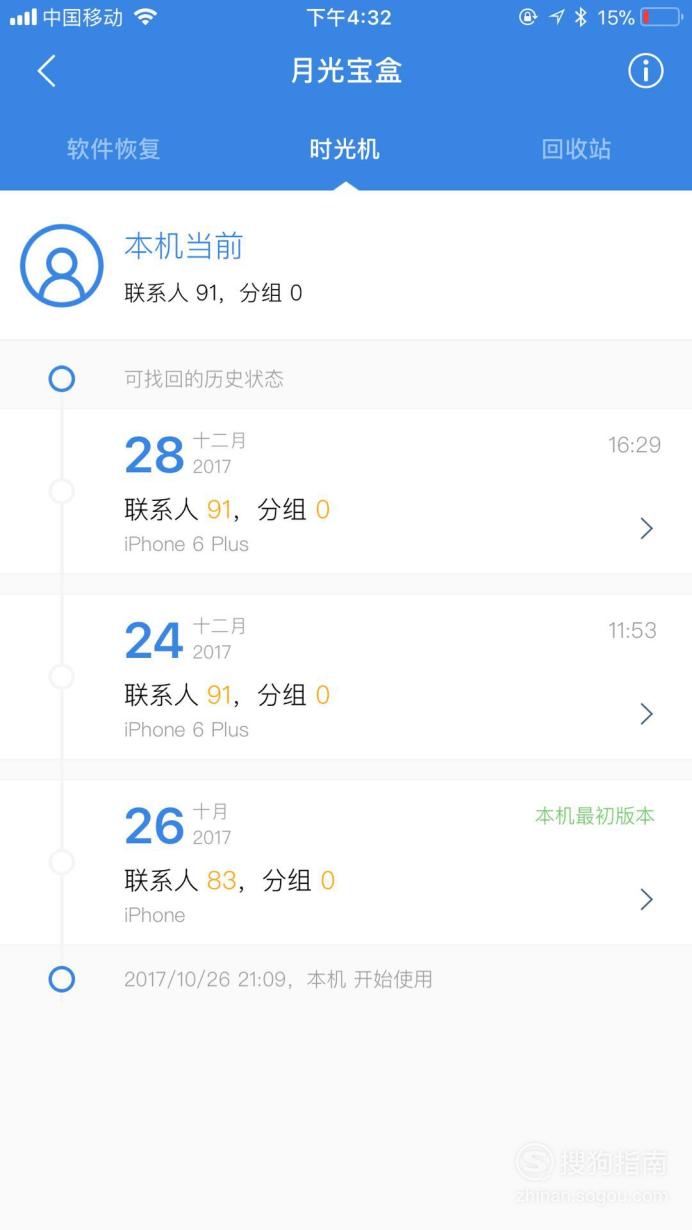Switch to the 软件恢复 tab
The width and height of the screenshot is (692, 1230).
coord(114,150)
